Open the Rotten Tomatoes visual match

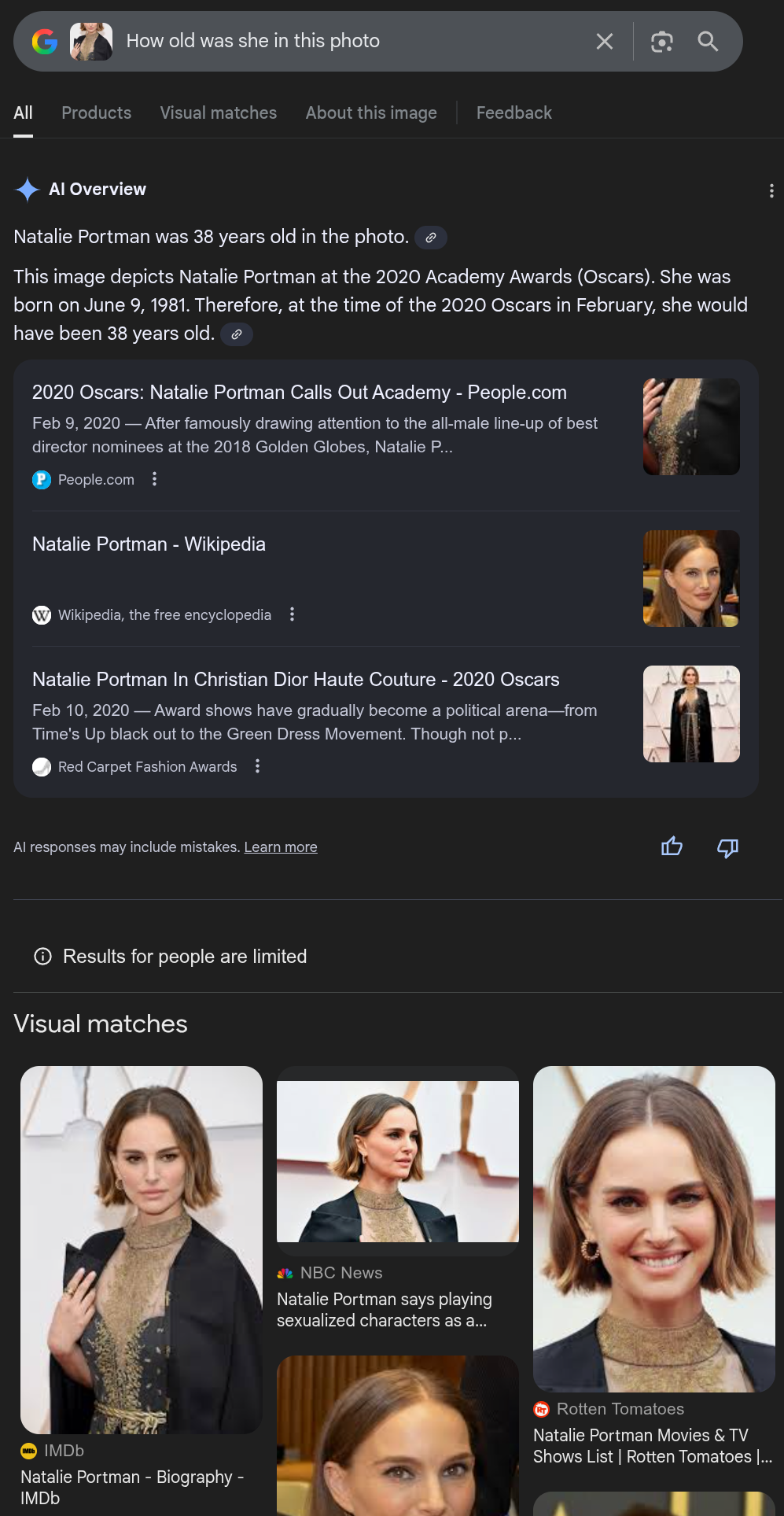pyautogui.click(x=653, y=1229)
